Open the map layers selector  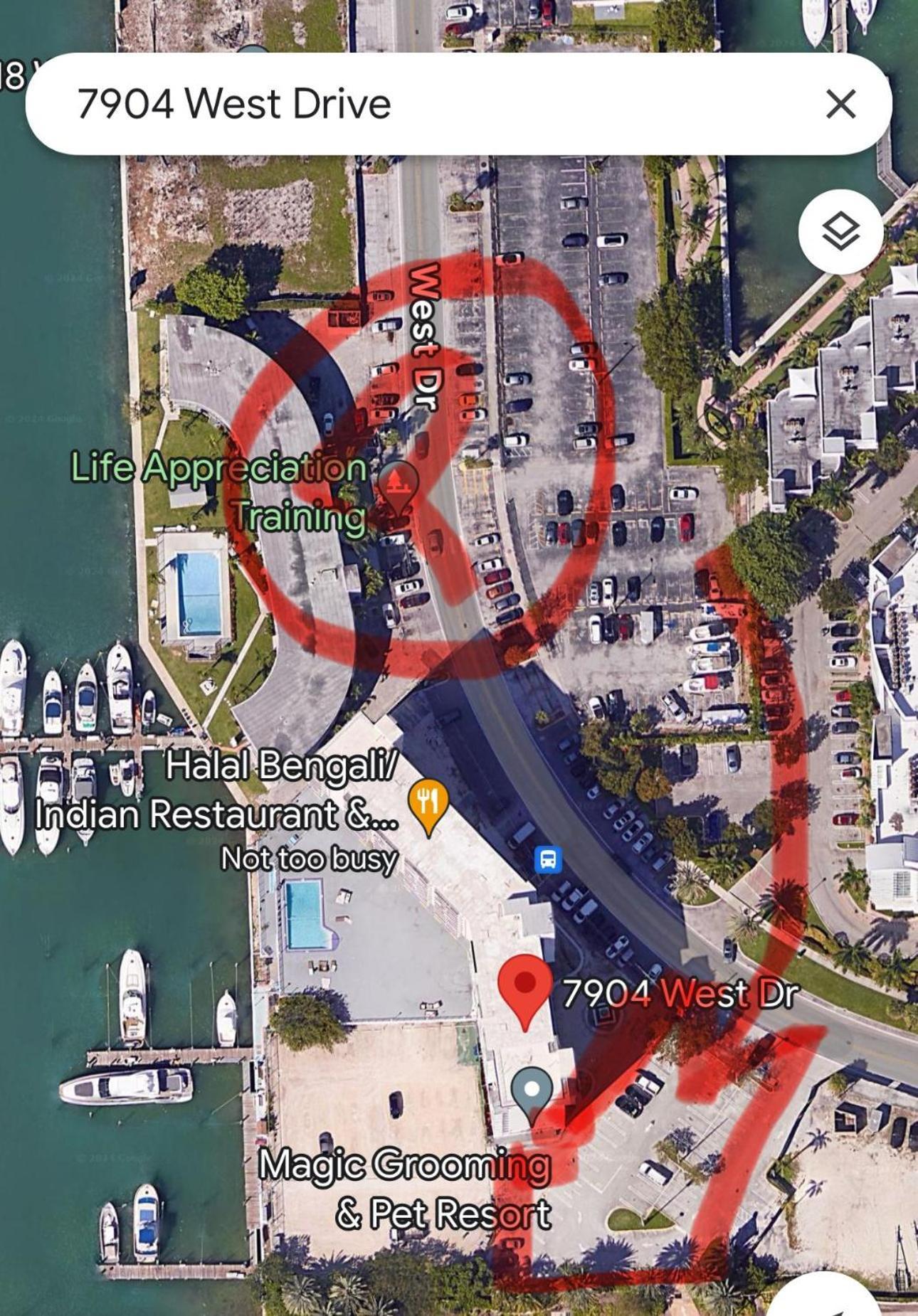(840, 231)
